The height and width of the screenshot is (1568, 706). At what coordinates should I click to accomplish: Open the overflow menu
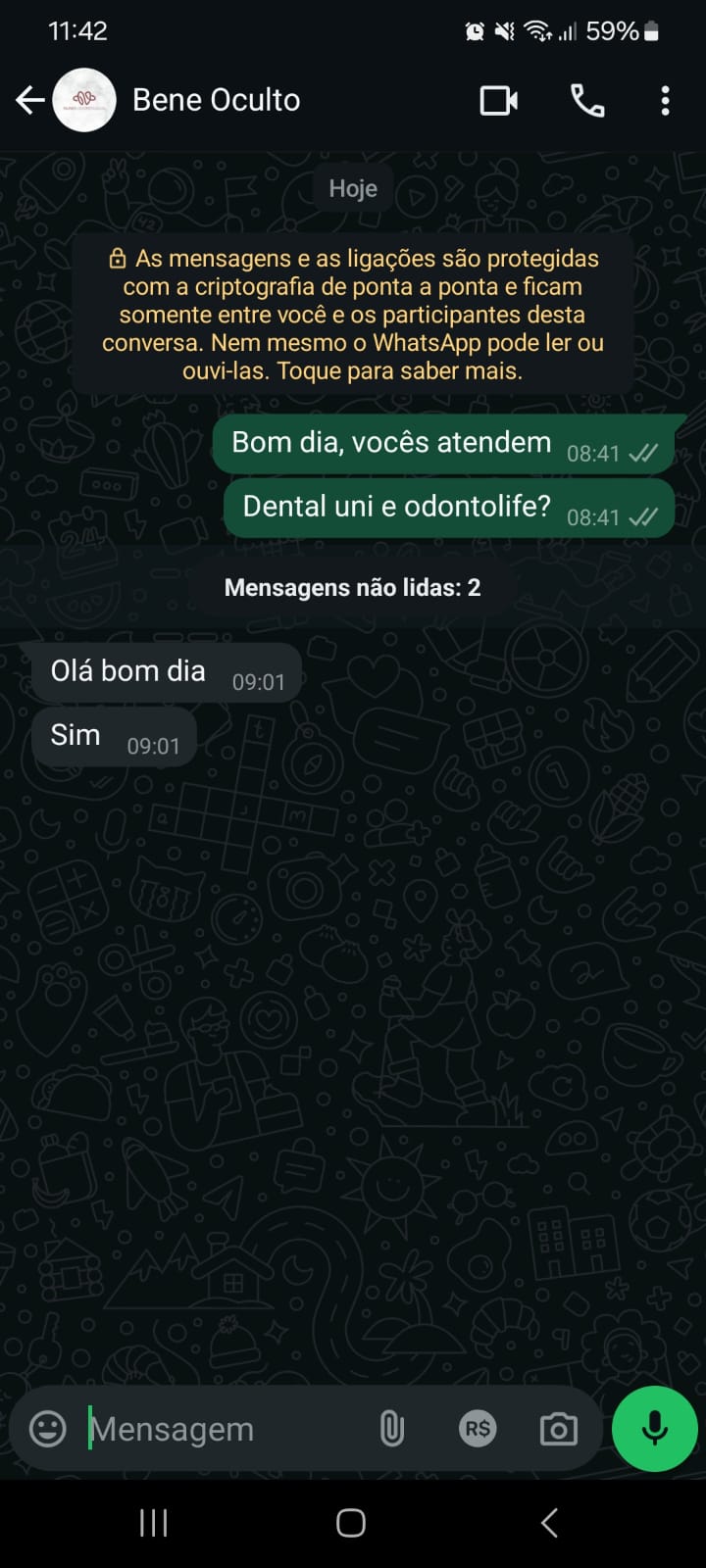665,100
